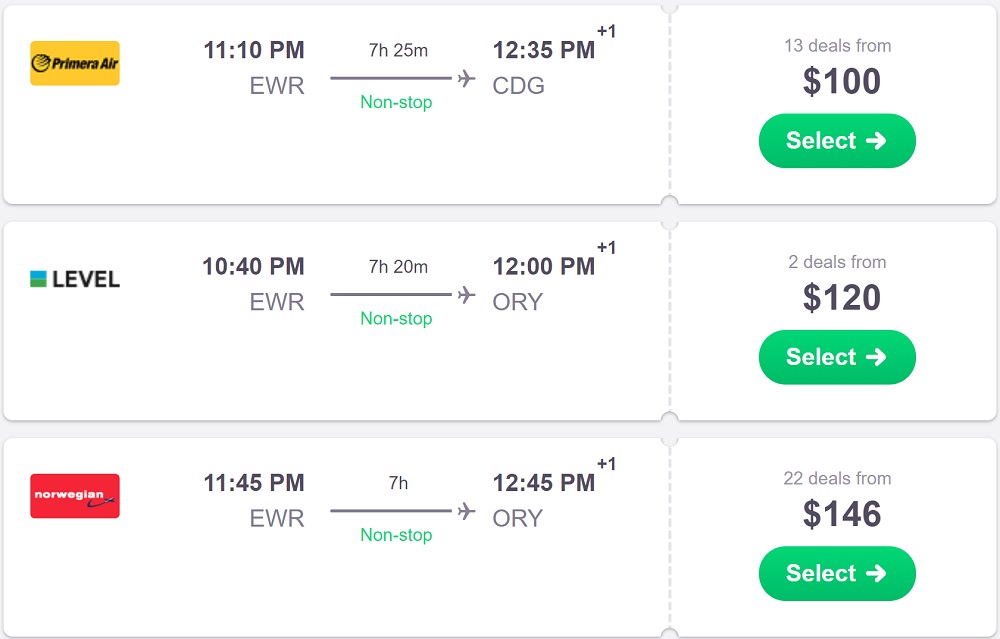Select the $146 Norwegian deal
The width and height of the screenshot is (1000, 639).
coord(837,573)
